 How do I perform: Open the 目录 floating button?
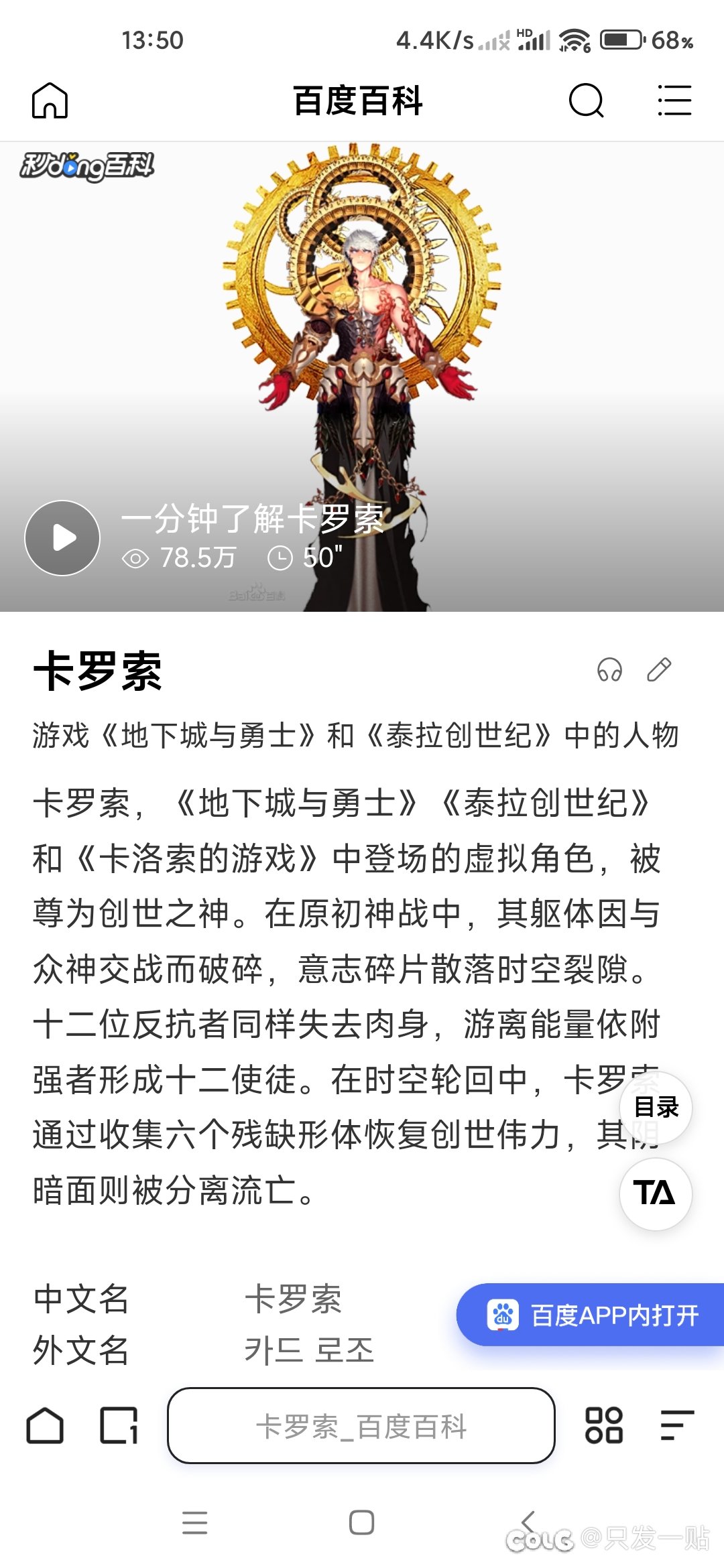click(x=656, y=1108)
